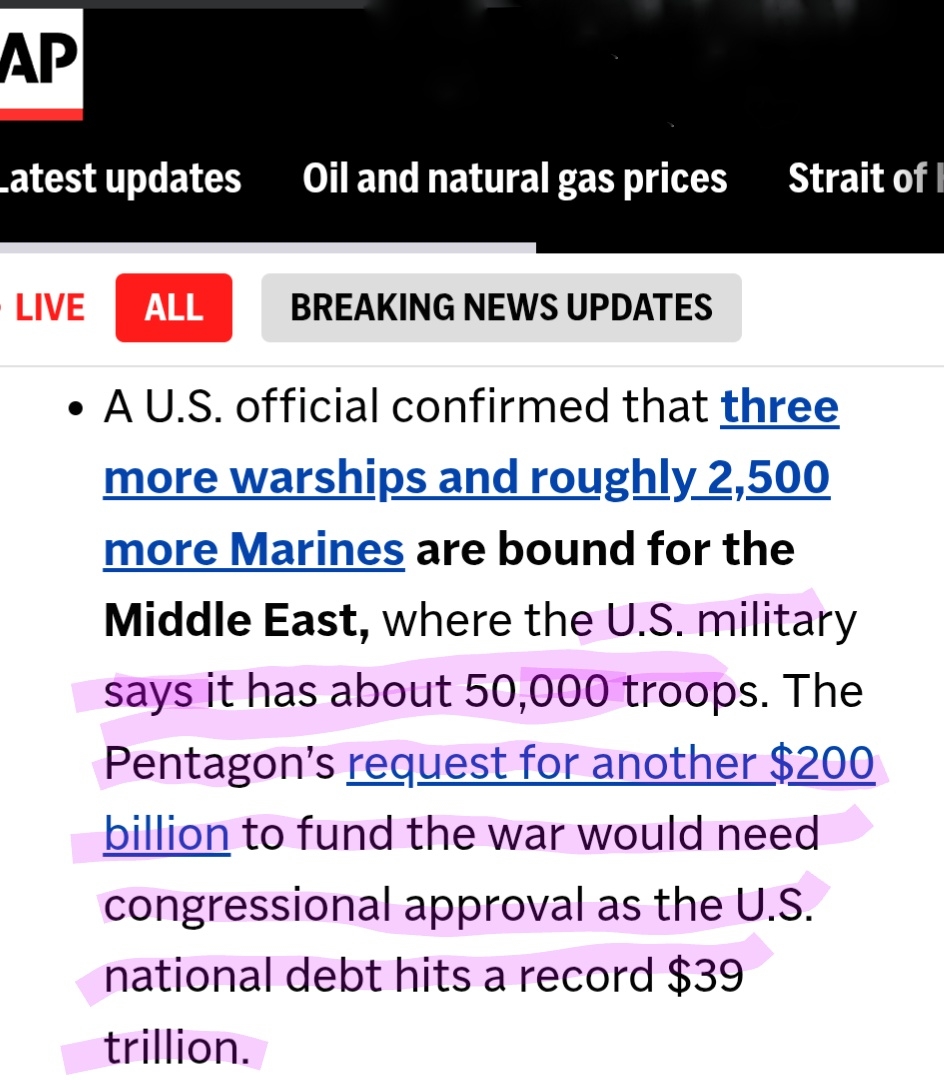Screen dimensions: 944x1080
Task: Go to Oil and natural gas prices
Action: [x=514, y=180]
